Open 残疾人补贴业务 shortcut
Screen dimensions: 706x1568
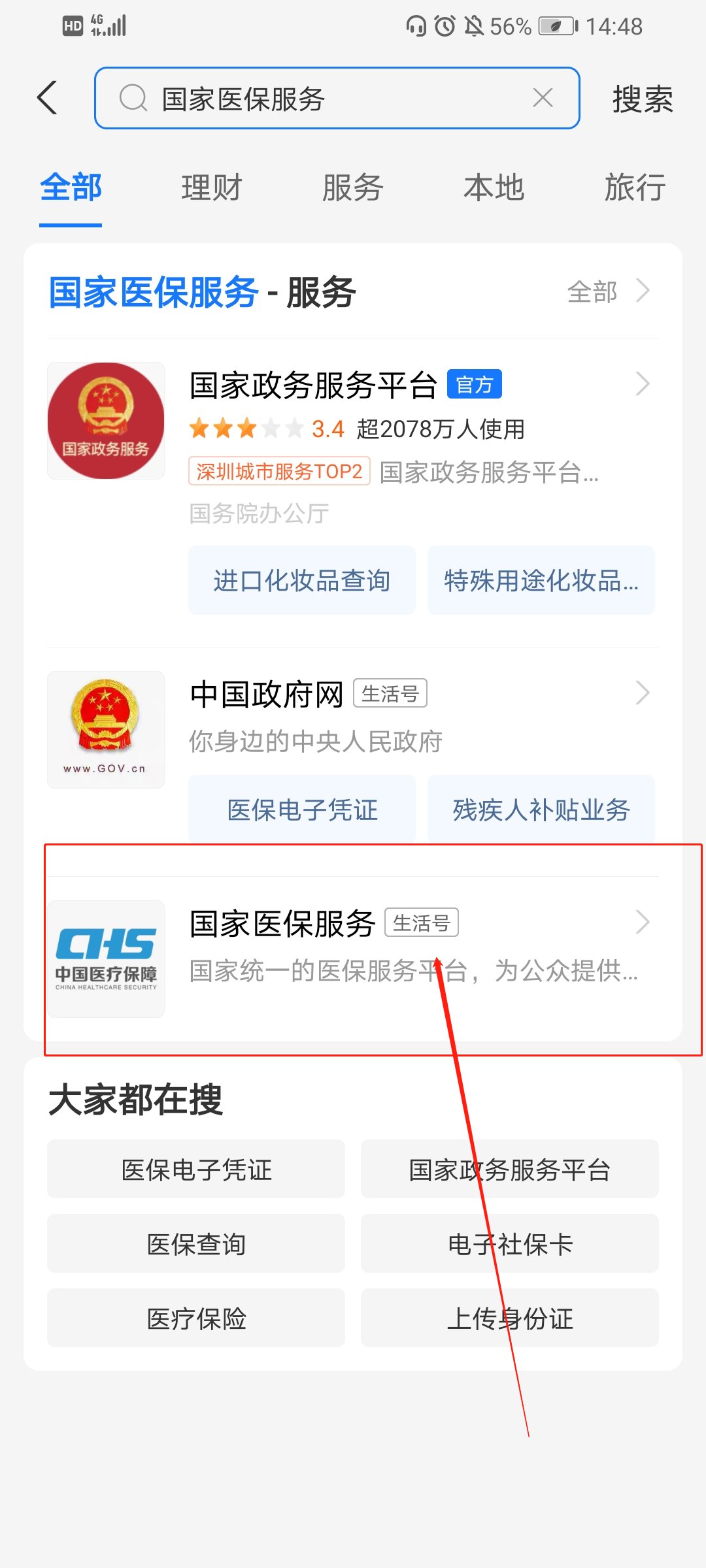coord(541,809)
